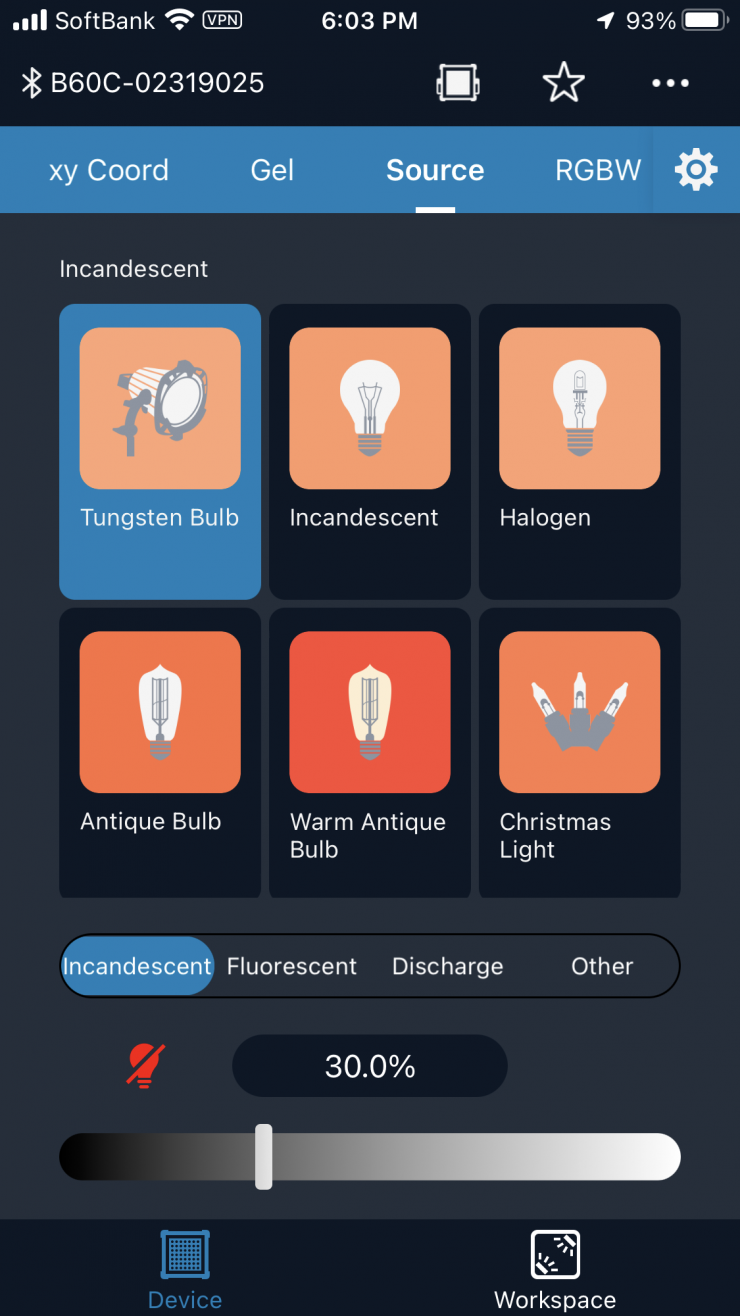Switch to the Gel tab

tap(272, 170)
